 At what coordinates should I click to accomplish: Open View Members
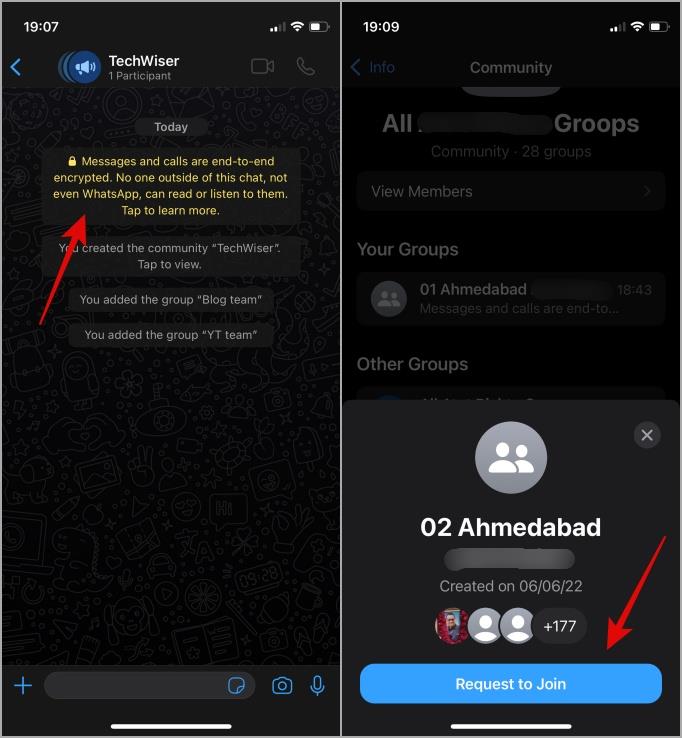[510, 191]
